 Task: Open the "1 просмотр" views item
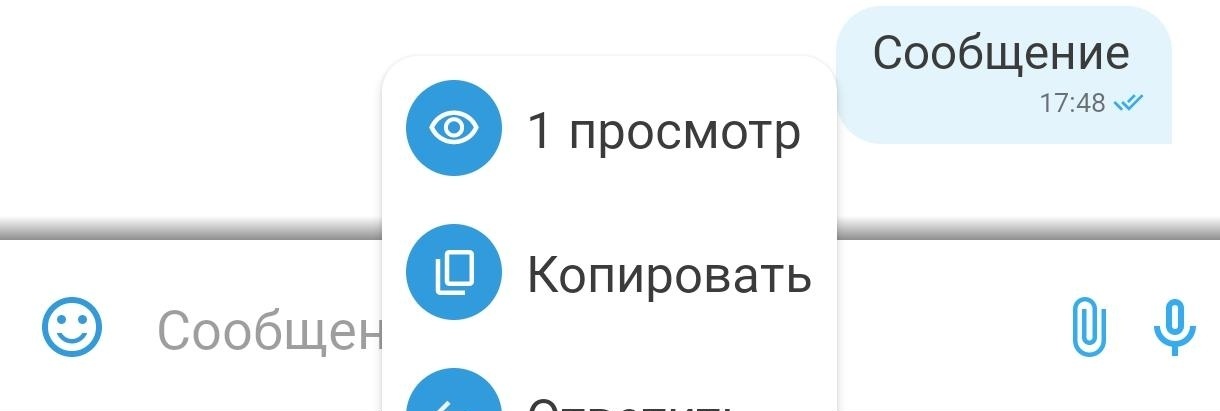tap(608, 129)
